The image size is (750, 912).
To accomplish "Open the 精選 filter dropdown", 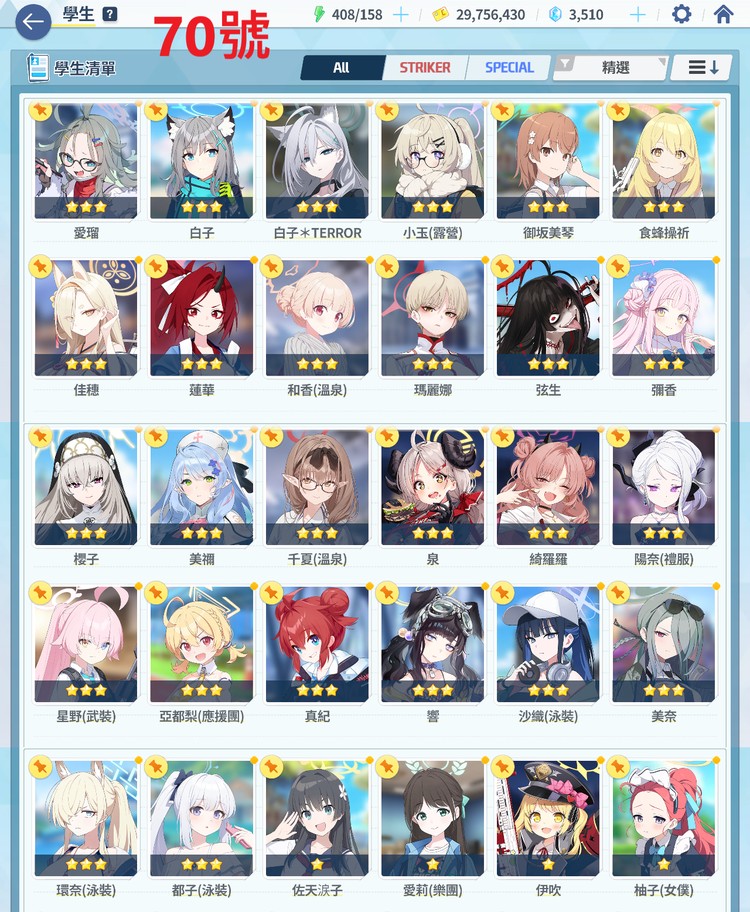I will (x=610, y=68).
